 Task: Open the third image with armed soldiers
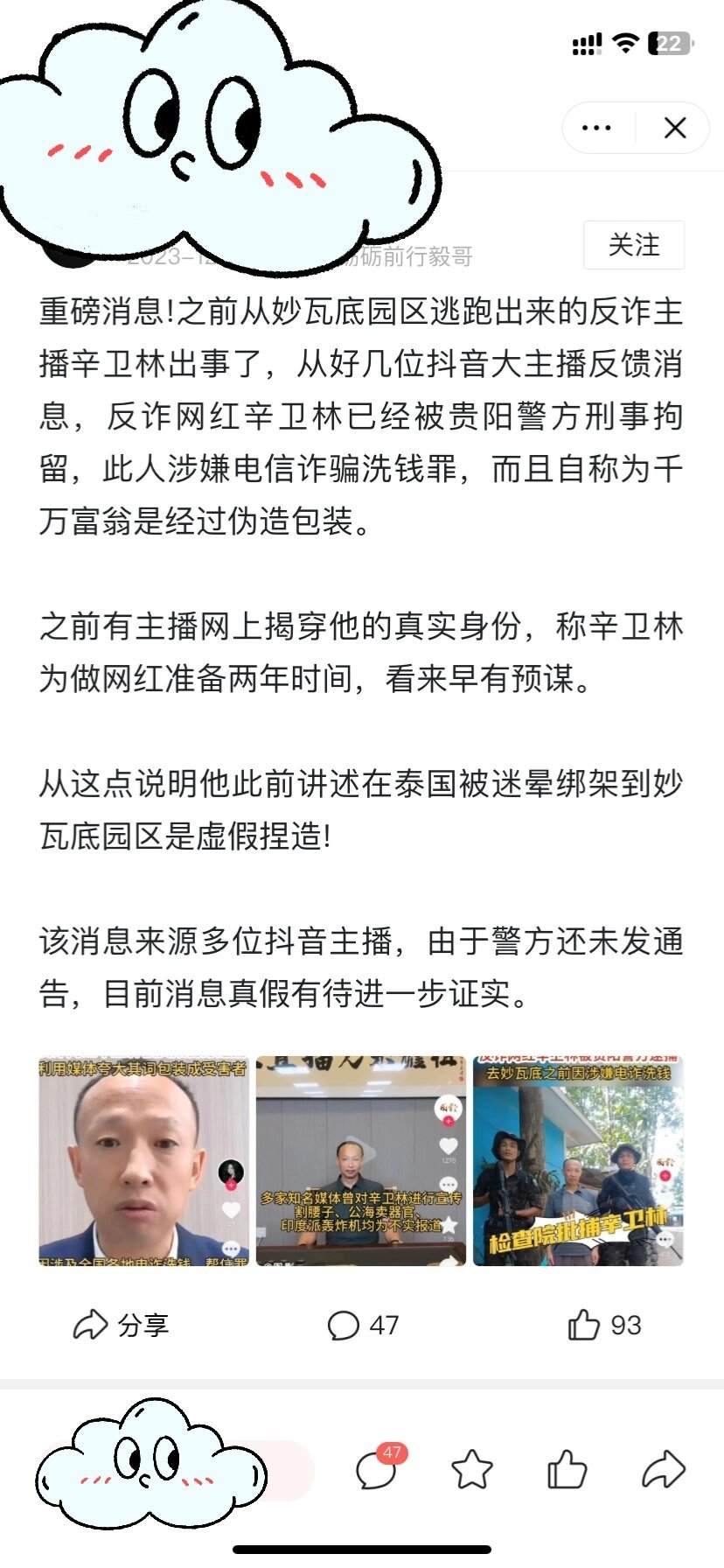coord(578,1160)
